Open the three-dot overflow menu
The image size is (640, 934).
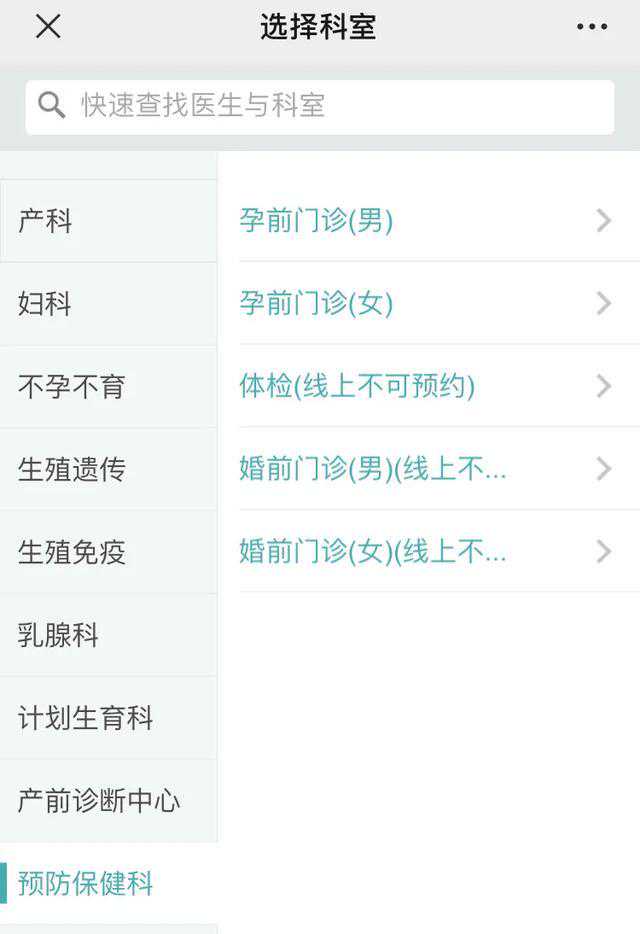592,27
